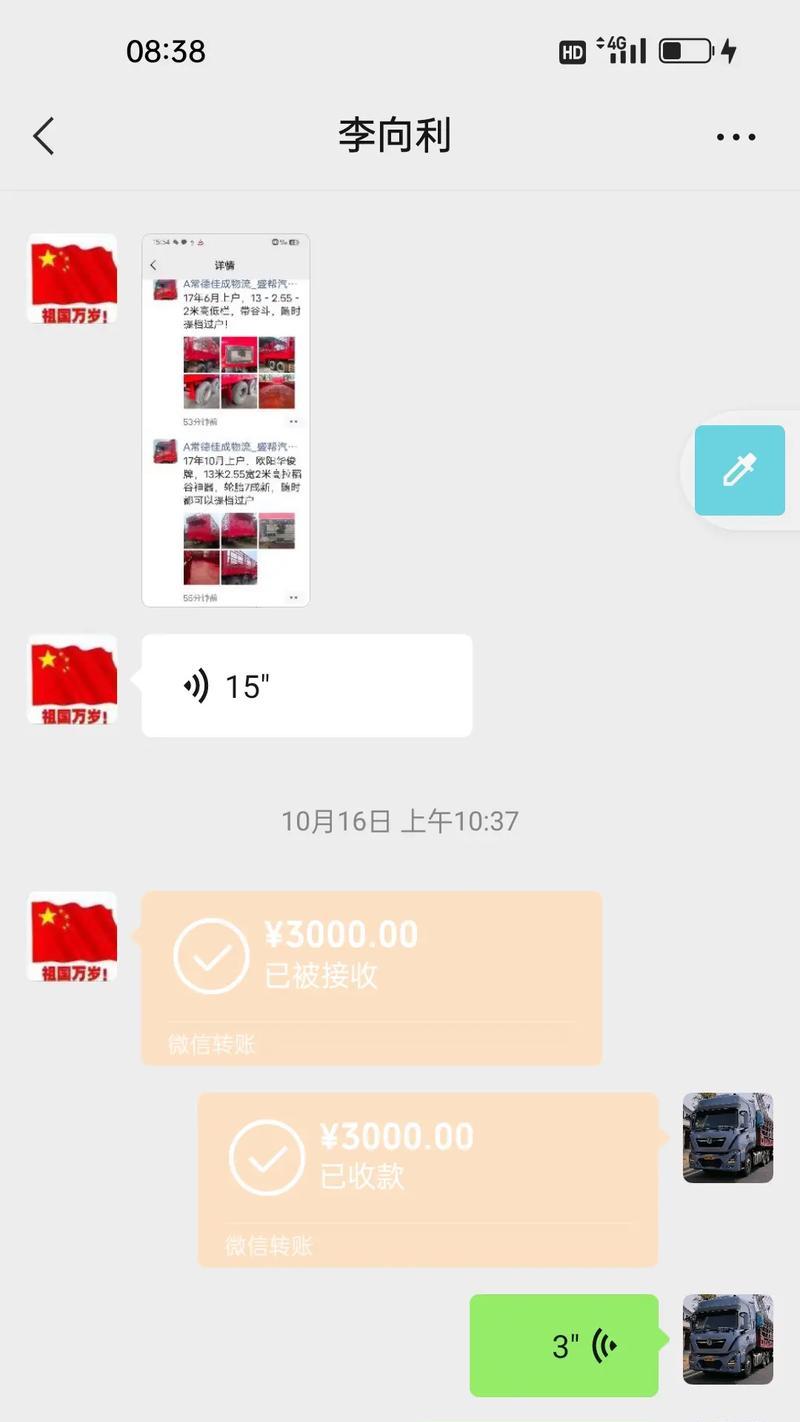Screen dimensions: 800x1422
Task: Go back from the 李向利 chat
Action: click(43, 136)
